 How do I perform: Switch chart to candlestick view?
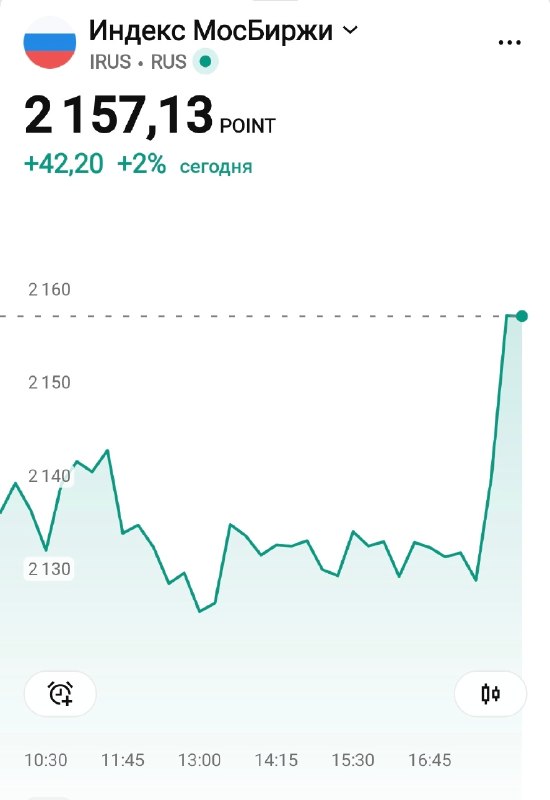click(490, 694)
